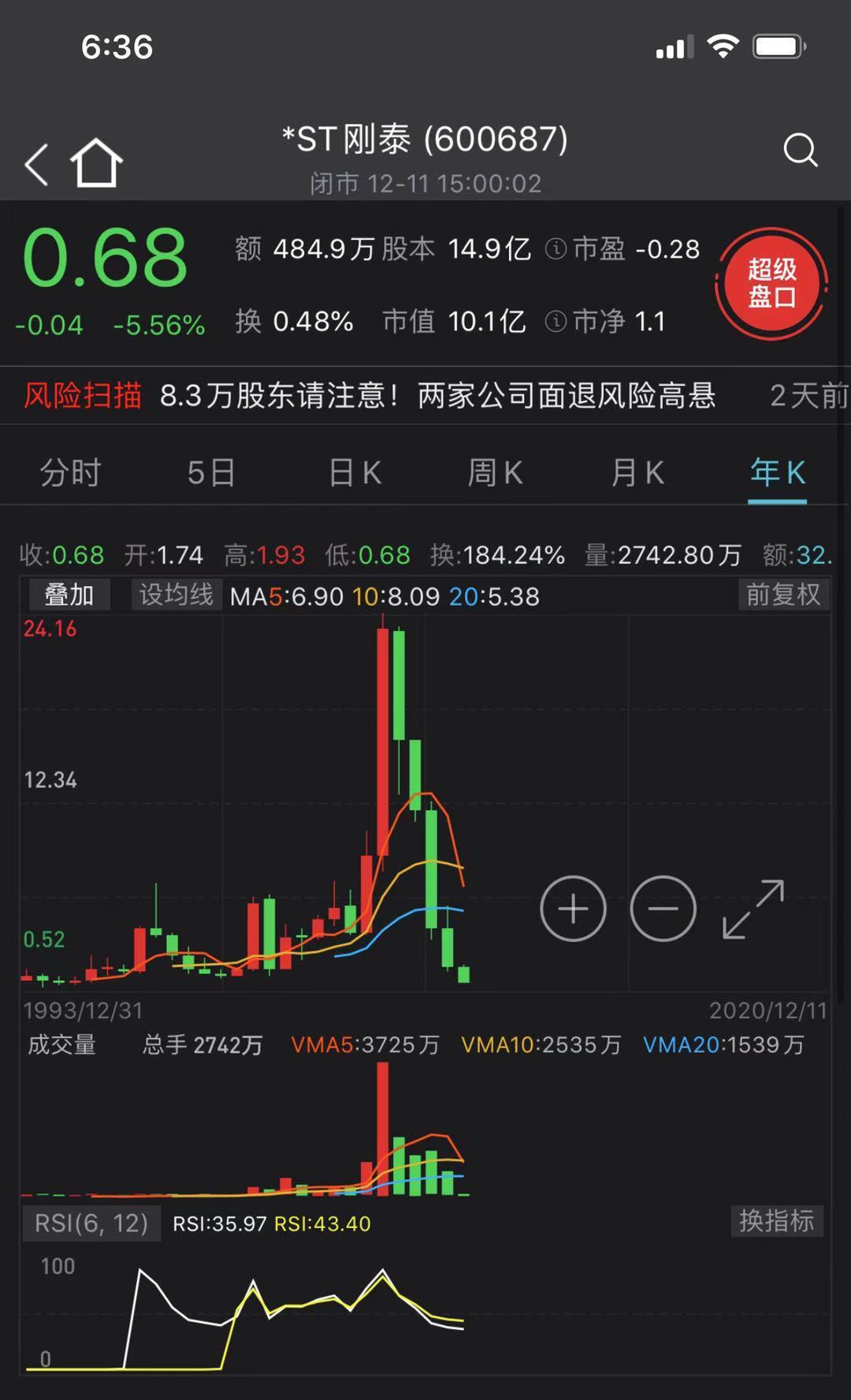Open the 超级盘口 red button

[x=771, y=284]
